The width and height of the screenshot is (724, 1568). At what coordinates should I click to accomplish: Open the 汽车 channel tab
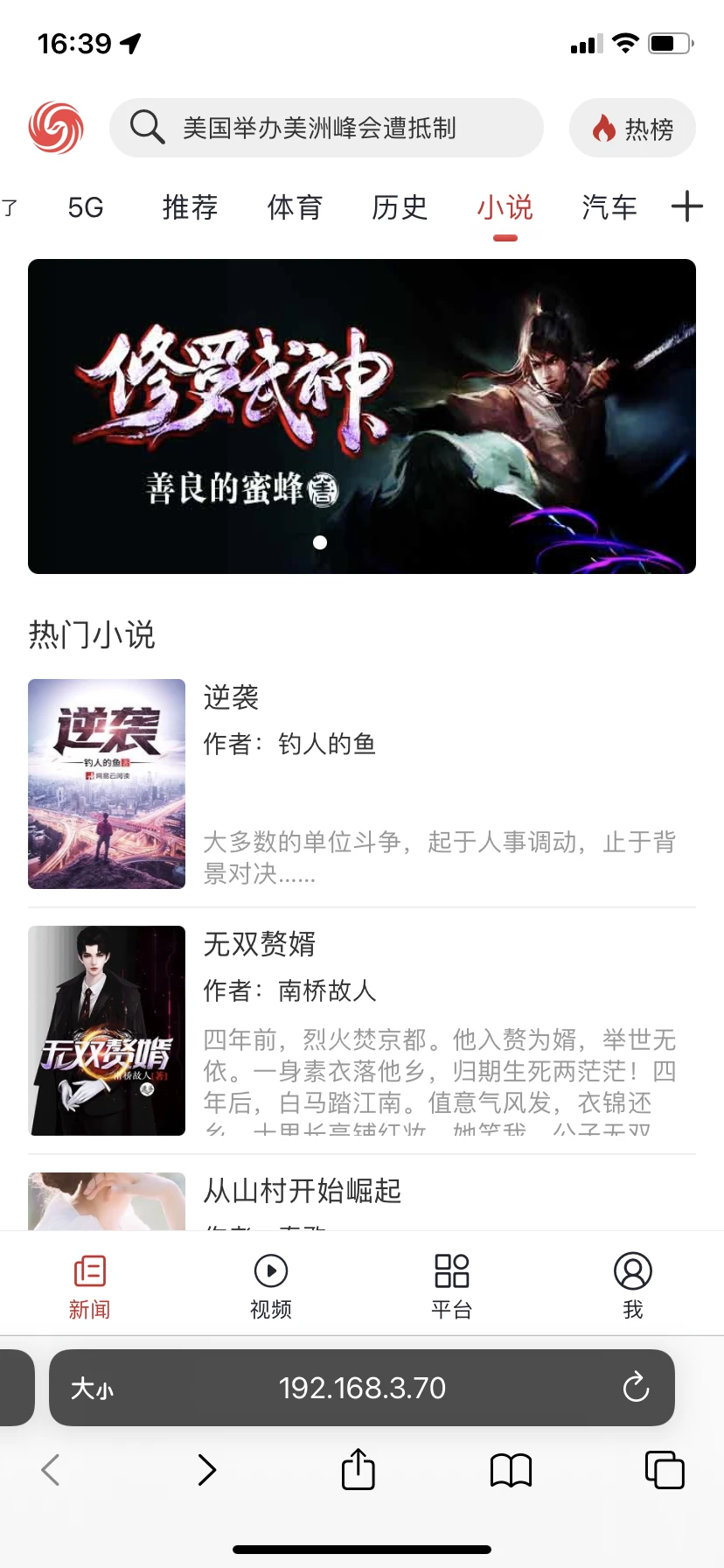609,207
